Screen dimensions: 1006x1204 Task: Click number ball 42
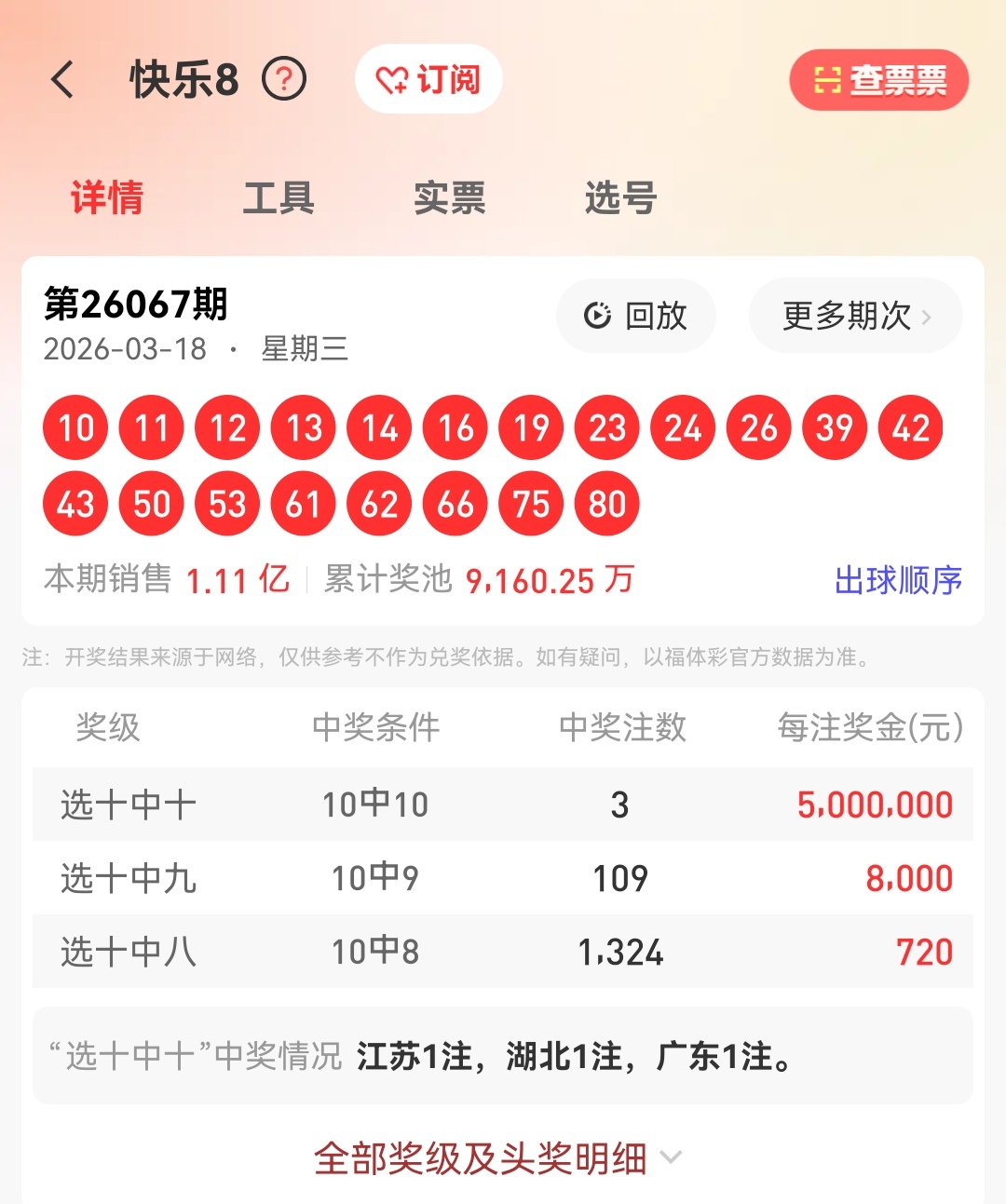pos(910,427)
